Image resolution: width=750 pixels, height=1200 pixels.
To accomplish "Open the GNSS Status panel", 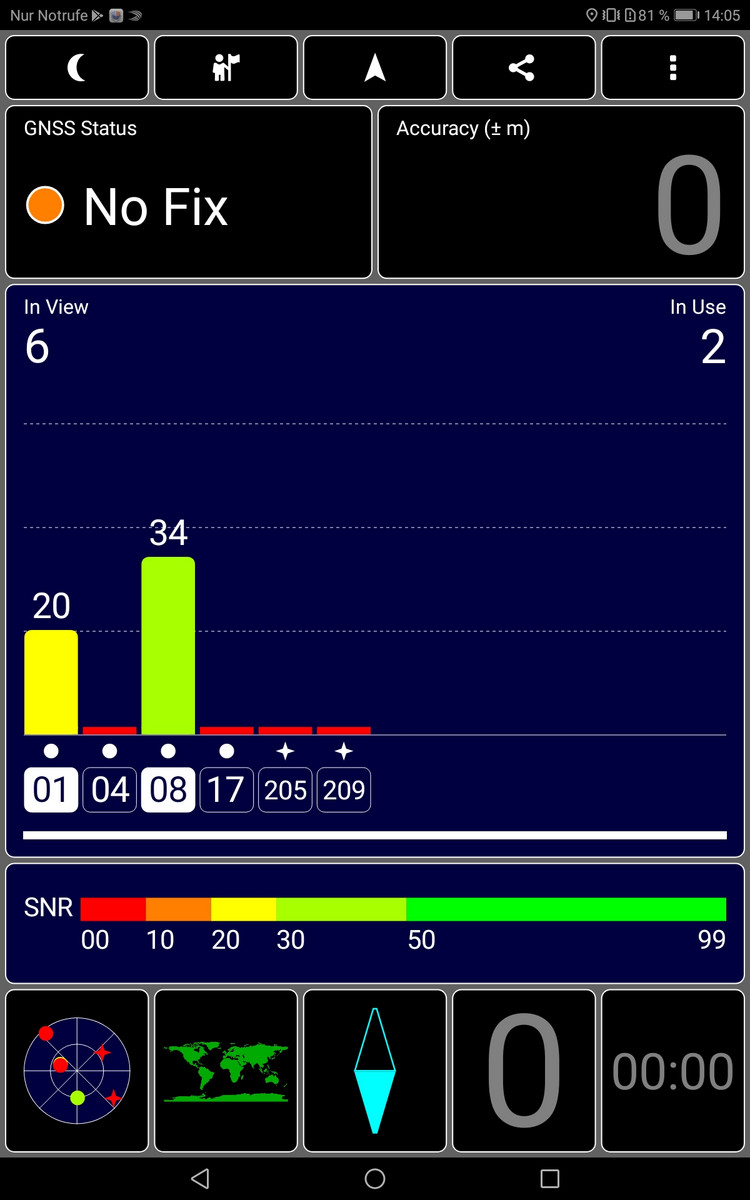I will point(189,192).
